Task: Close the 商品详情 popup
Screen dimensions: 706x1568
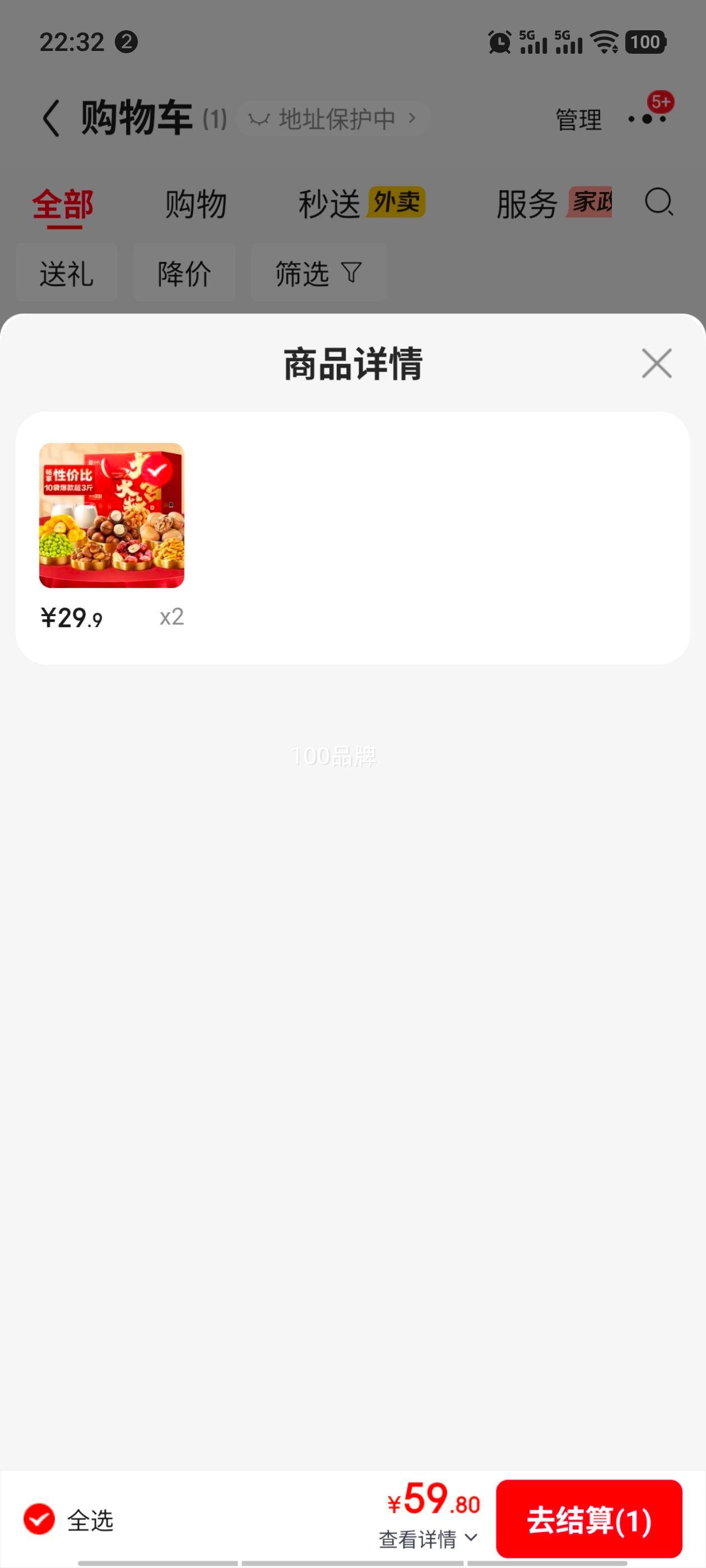Action: 656,363
